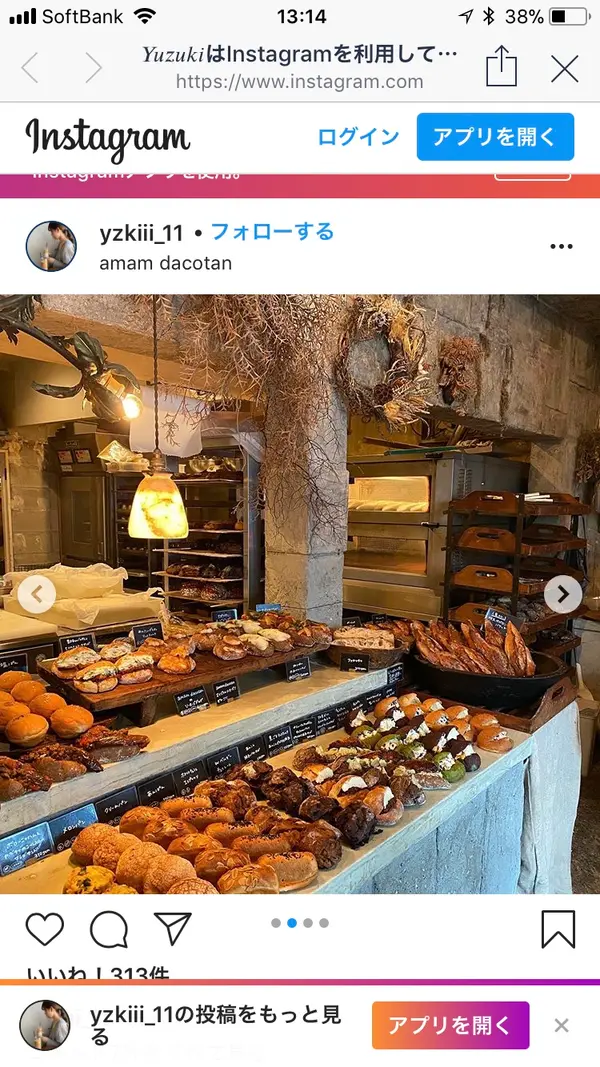
Task: Go forward in the in-app browser
Action: (93, 68)
